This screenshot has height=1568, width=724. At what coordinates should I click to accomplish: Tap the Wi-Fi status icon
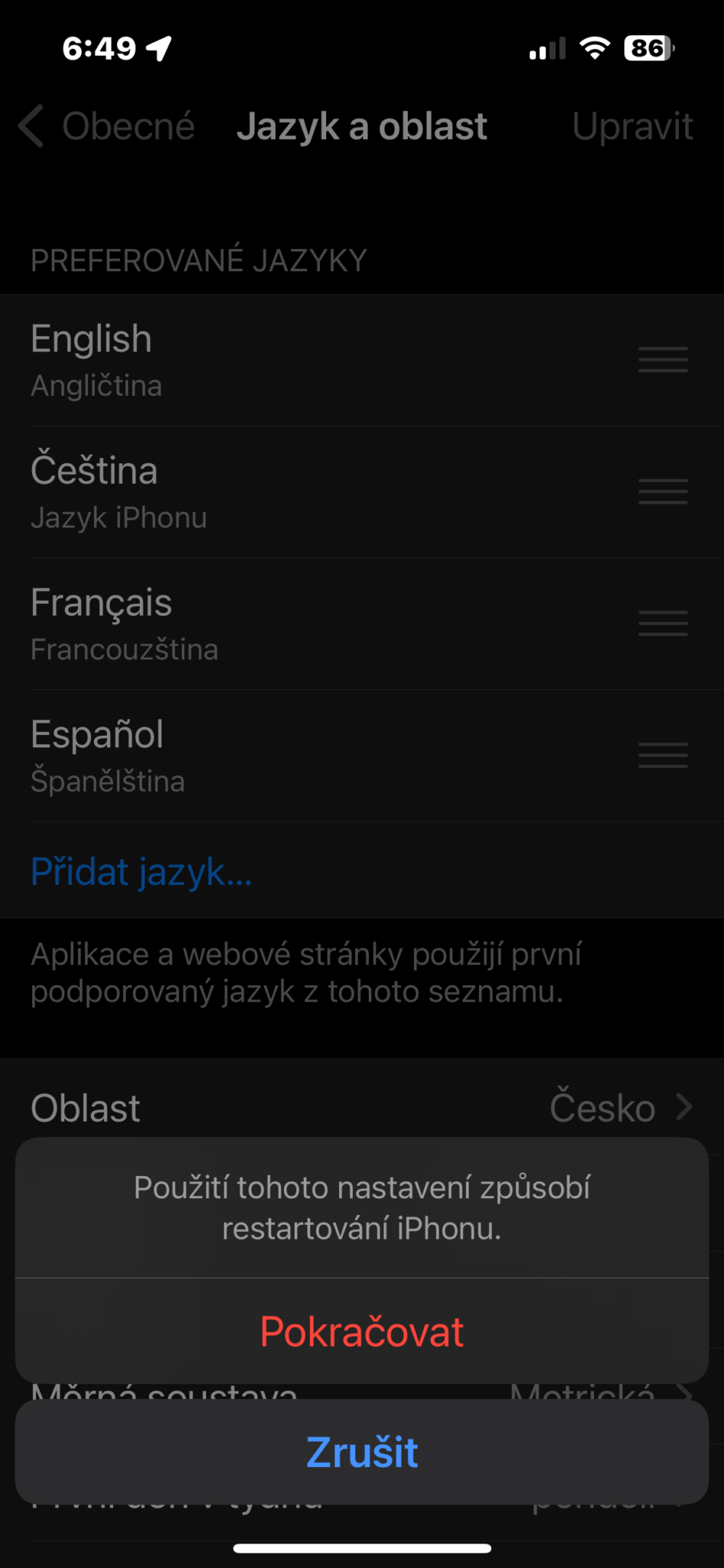pos(593,49)
